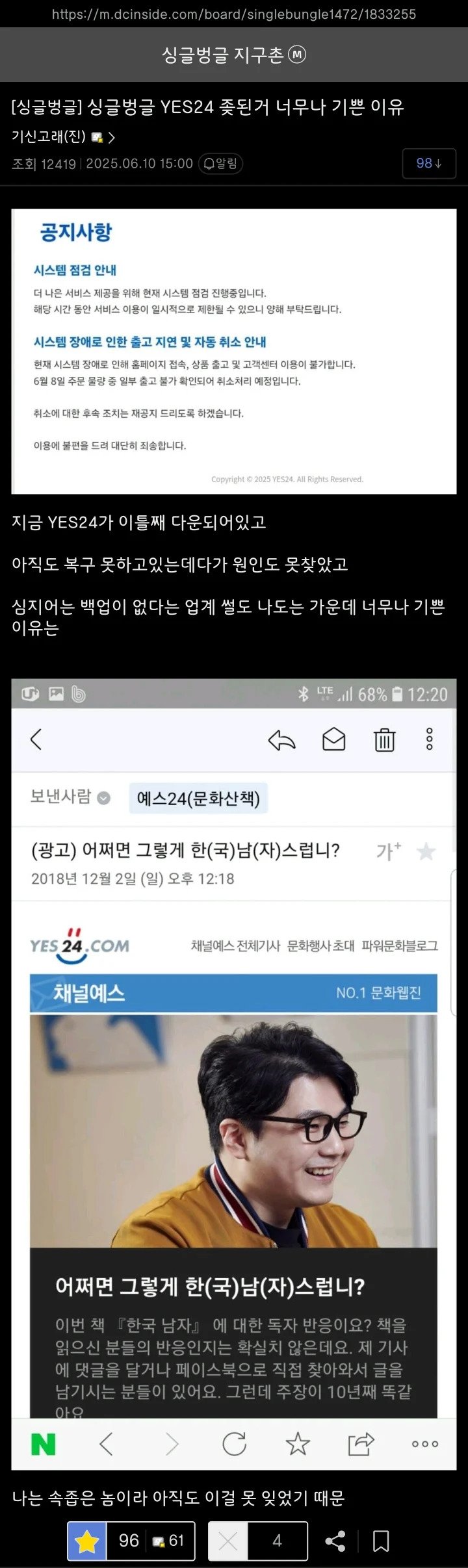Downvote the post with the X button
468x1568 pixels.
228,1541
